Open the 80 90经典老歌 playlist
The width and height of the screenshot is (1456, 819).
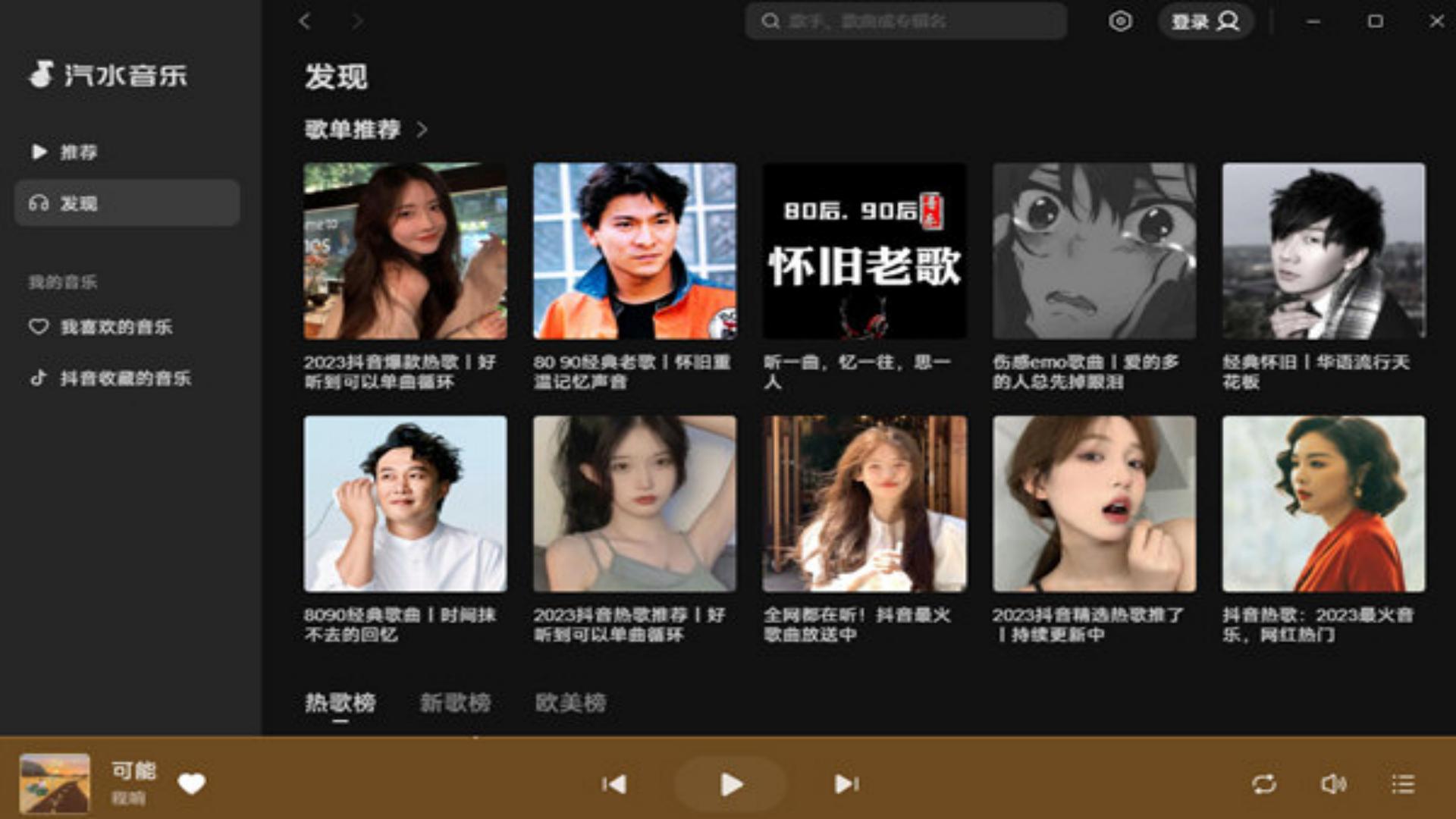[635, 251]
